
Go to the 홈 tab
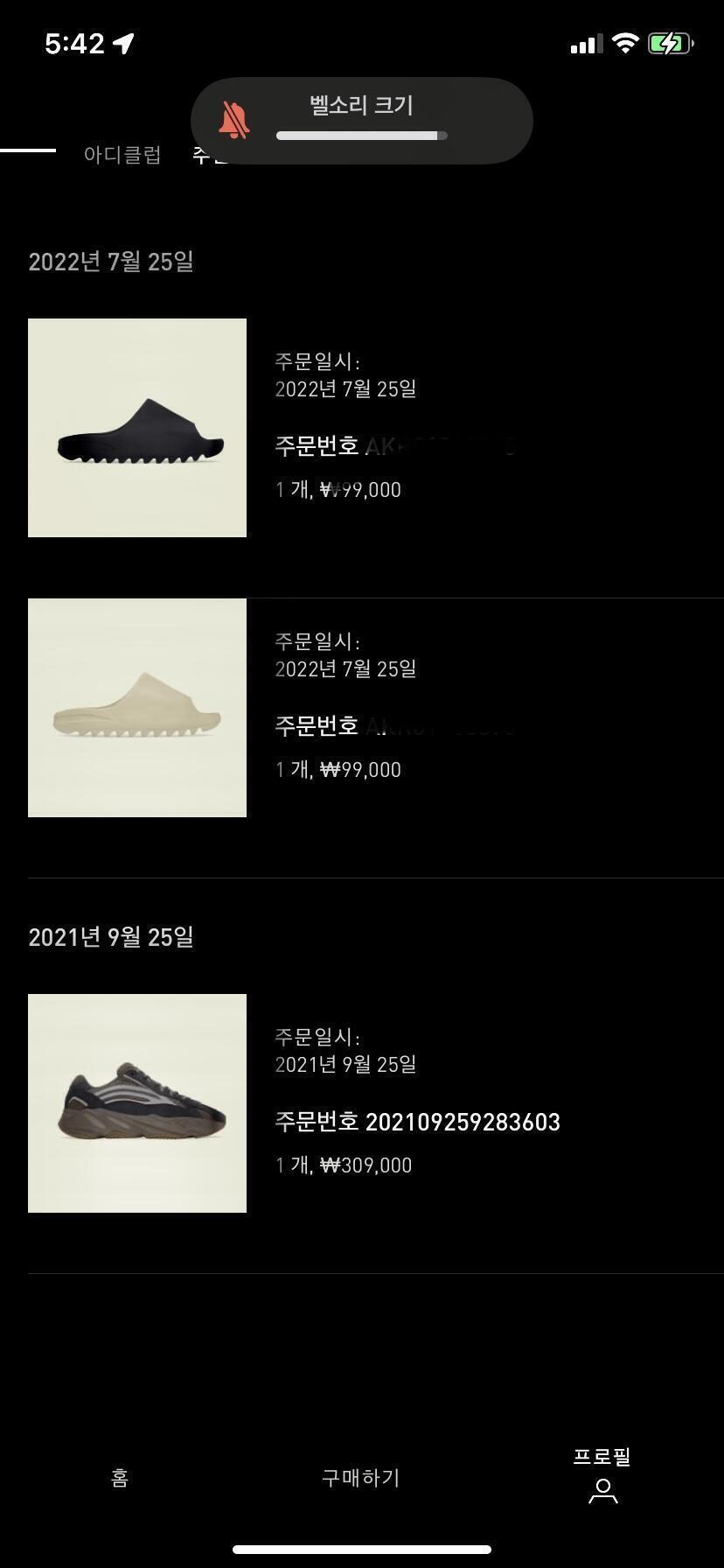120,1478
